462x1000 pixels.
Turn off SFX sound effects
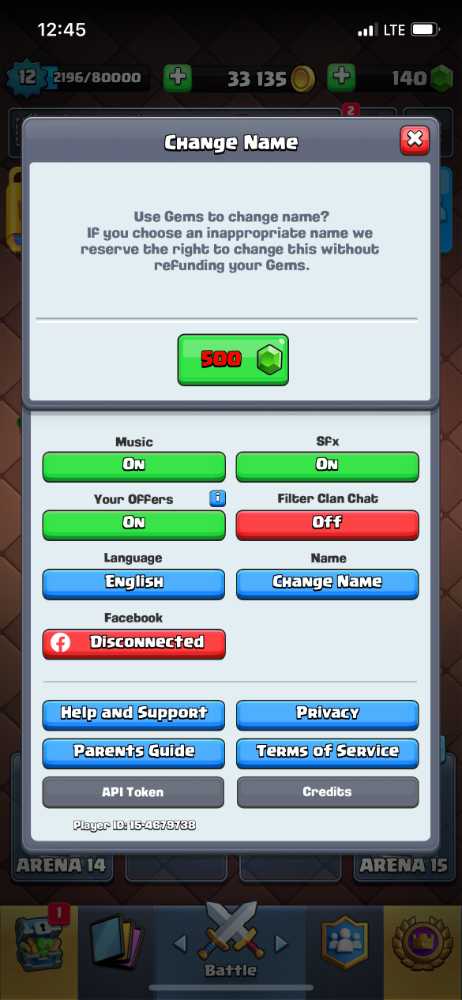coord(327,466)
